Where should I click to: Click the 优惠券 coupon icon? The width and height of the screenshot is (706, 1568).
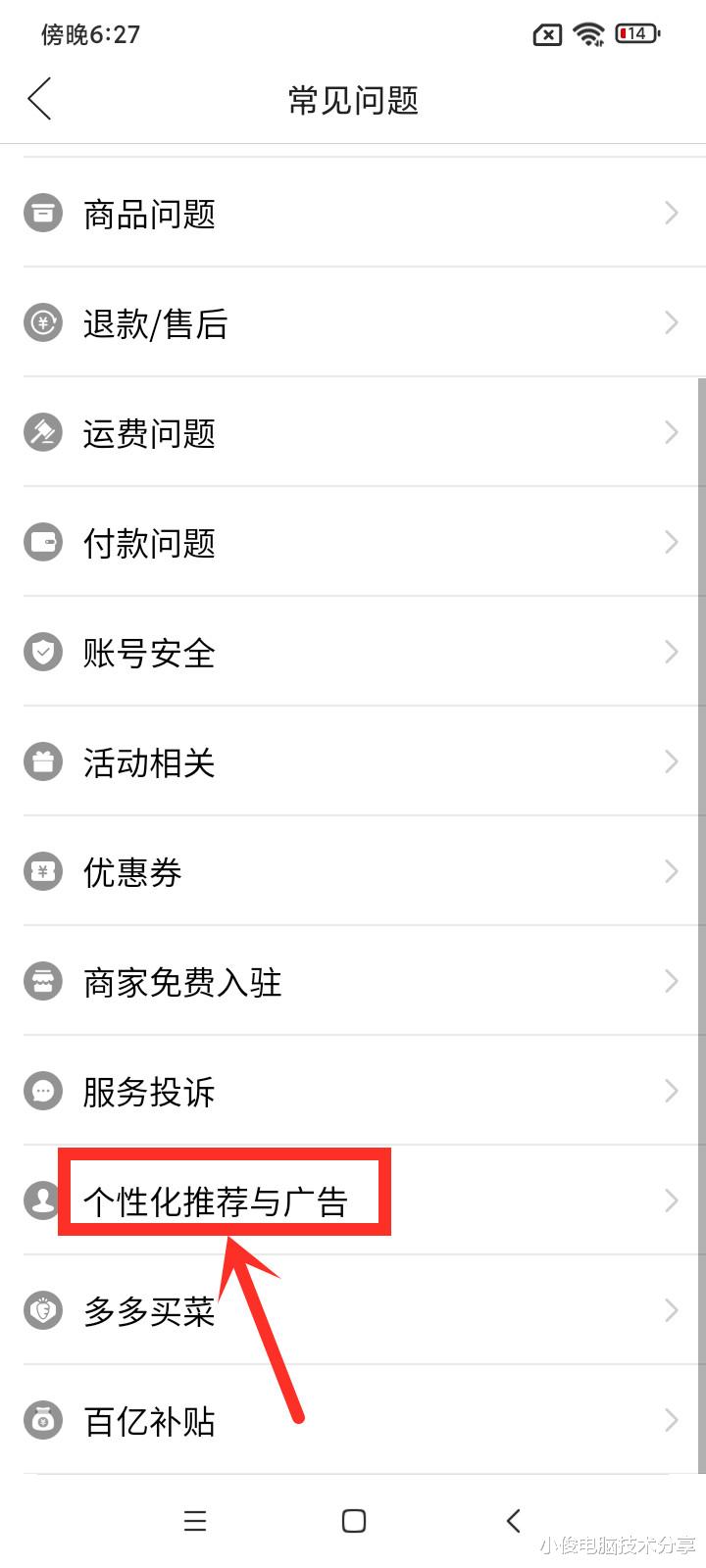point(42,870)
